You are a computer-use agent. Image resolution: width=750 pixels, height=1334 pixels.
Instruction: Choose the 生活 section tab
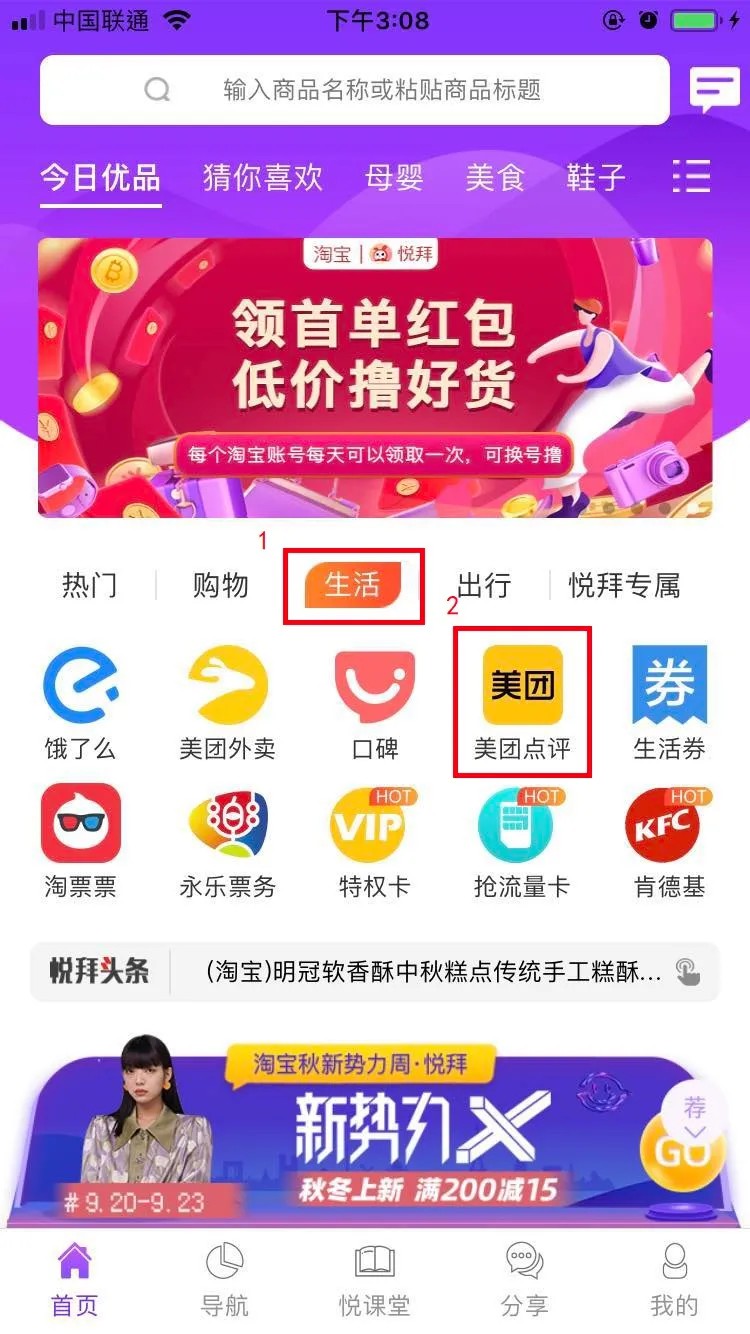coord(353,585)
